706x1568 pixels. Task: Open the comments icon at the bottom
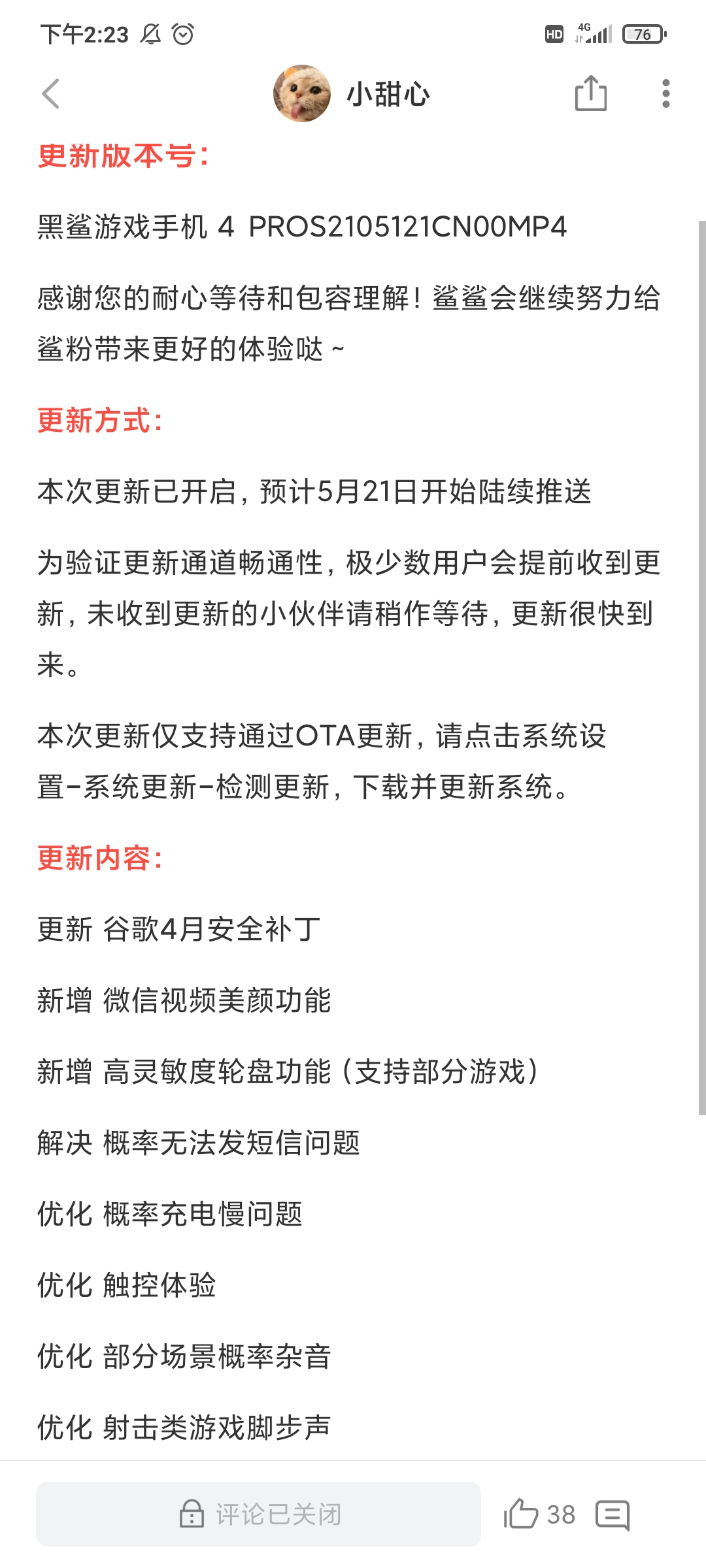click(613, 1515)
